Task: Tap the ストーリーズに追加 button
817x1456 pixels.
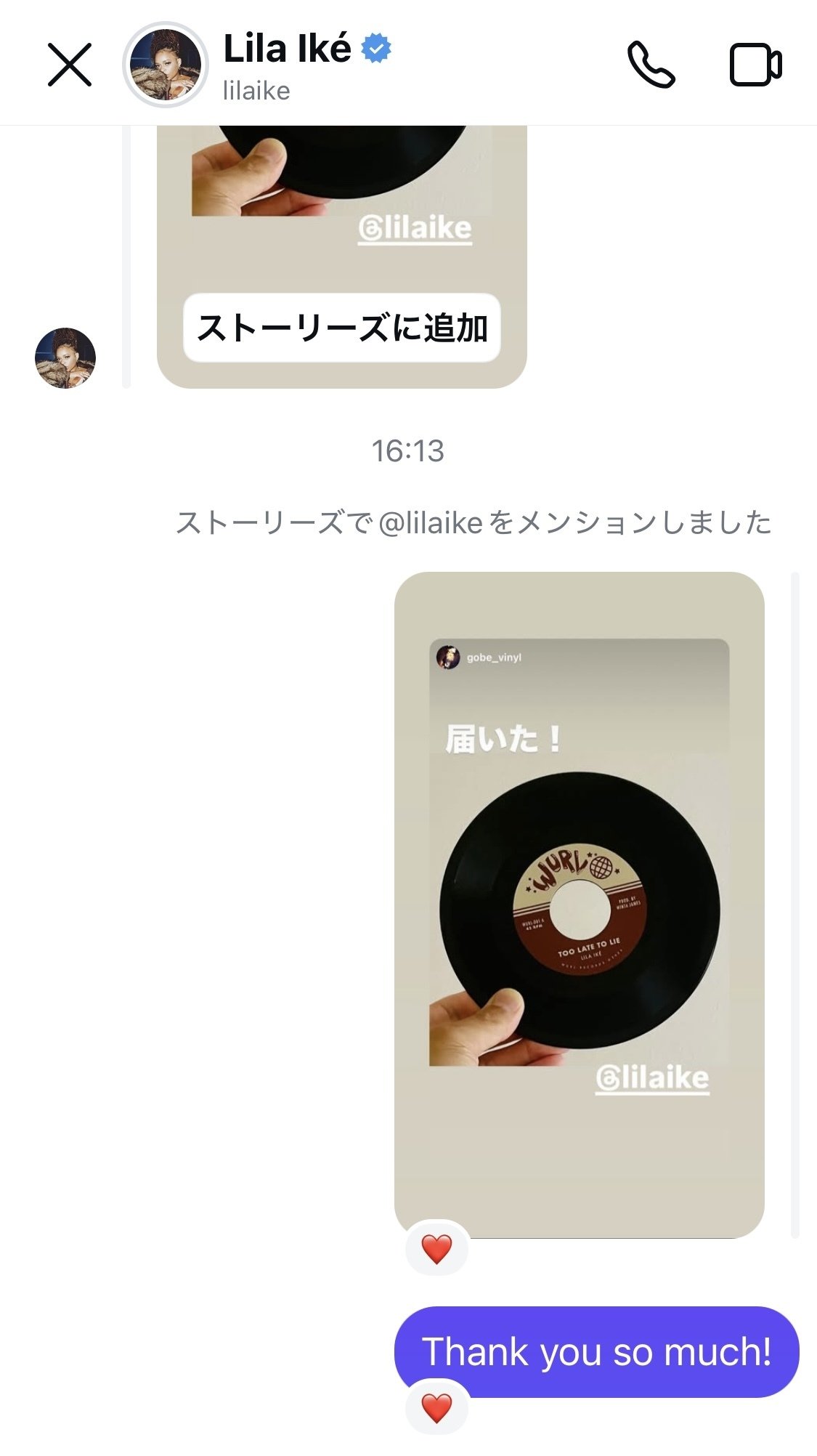Action: click(342, 328)
